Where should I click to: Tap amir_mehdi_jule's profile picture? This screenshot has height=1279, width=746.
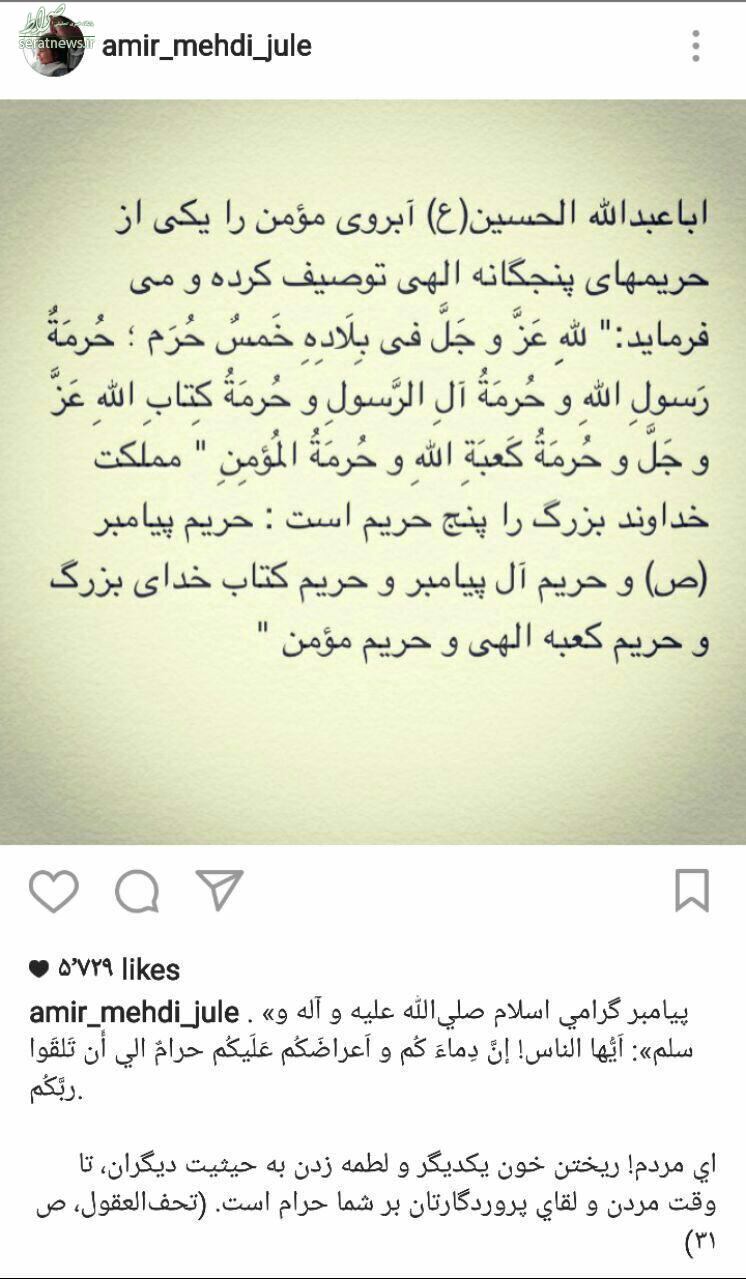(x=54, y=46)
